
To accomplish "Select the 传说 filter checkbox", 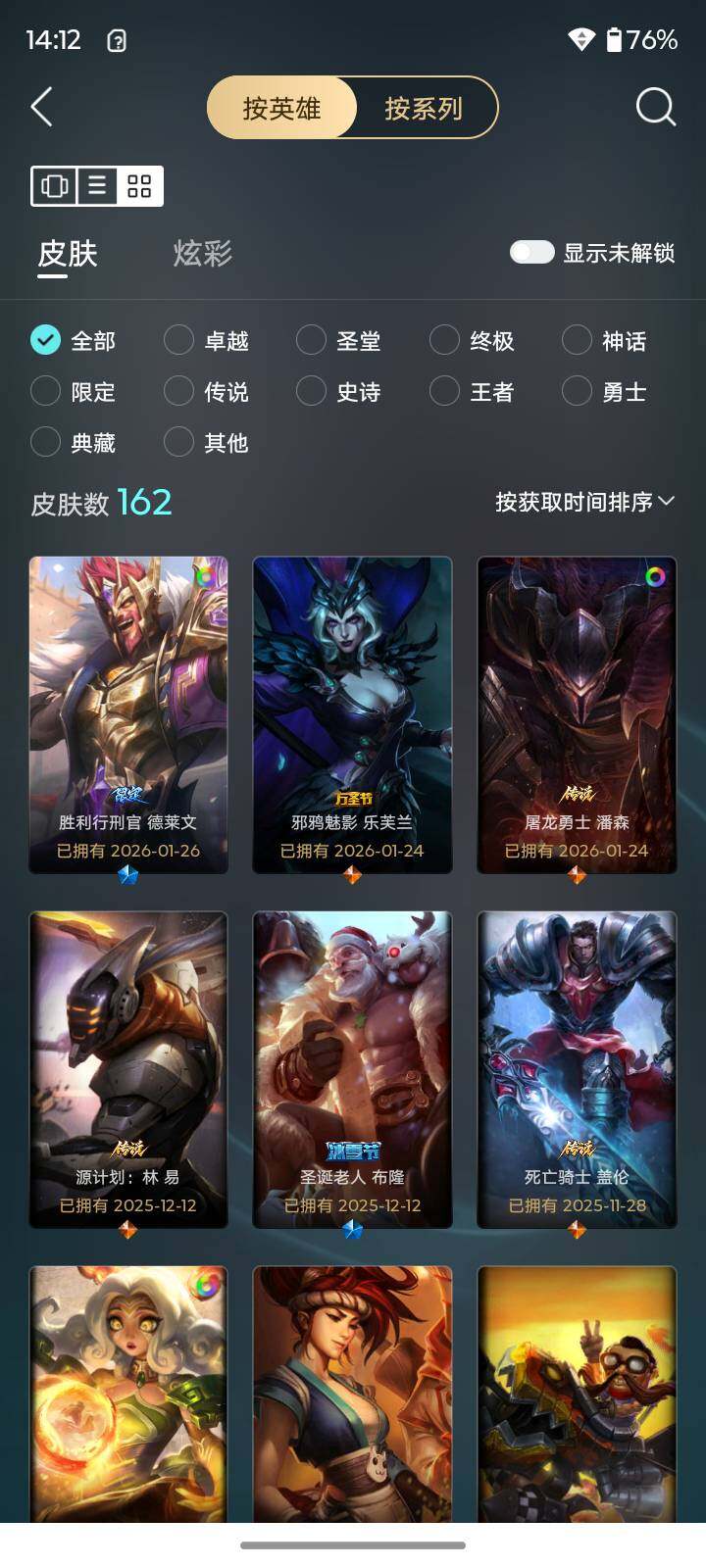I will (178, 391).
